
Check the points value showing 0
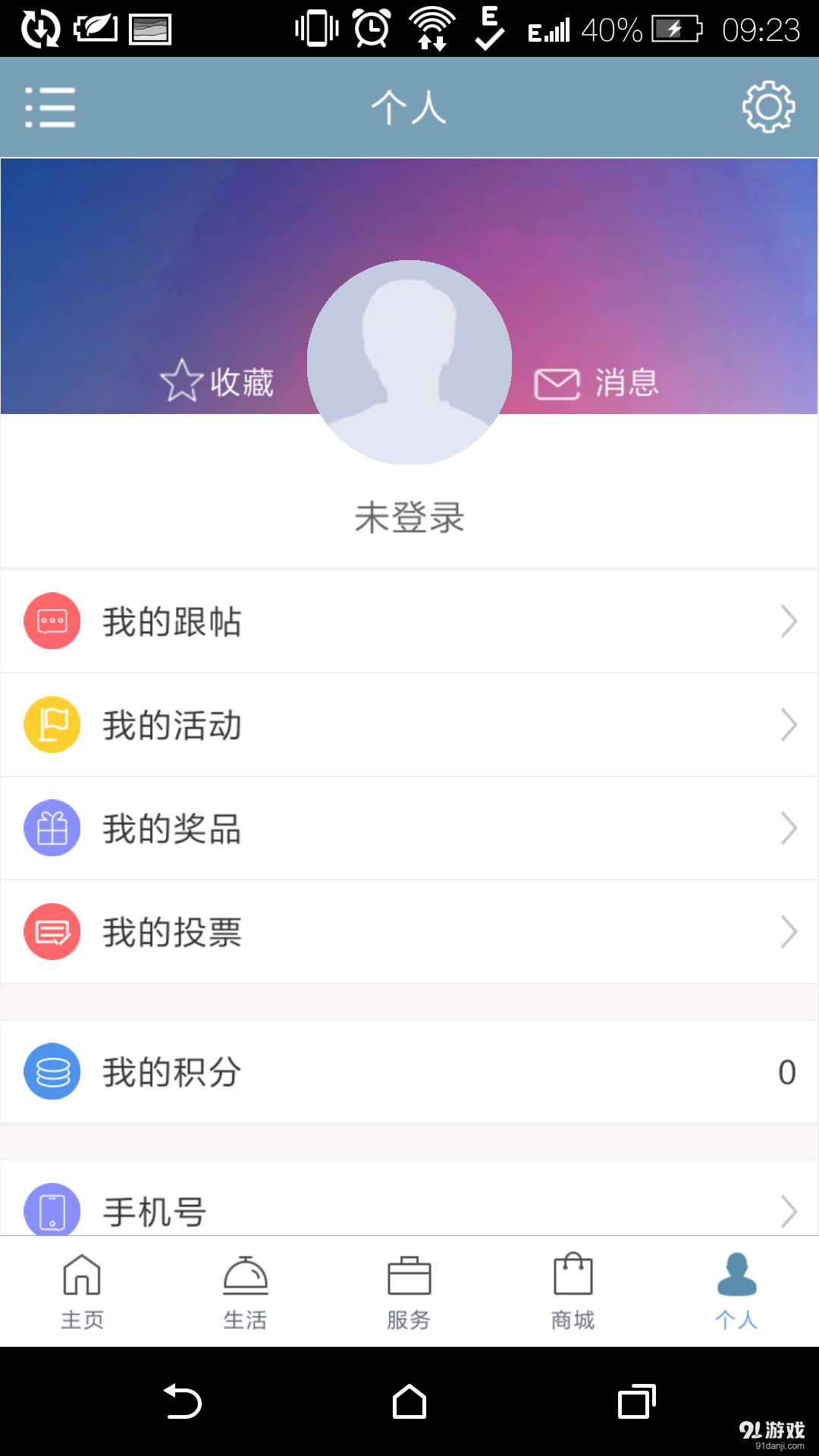pyautogui.click(x=786, y=1072)
